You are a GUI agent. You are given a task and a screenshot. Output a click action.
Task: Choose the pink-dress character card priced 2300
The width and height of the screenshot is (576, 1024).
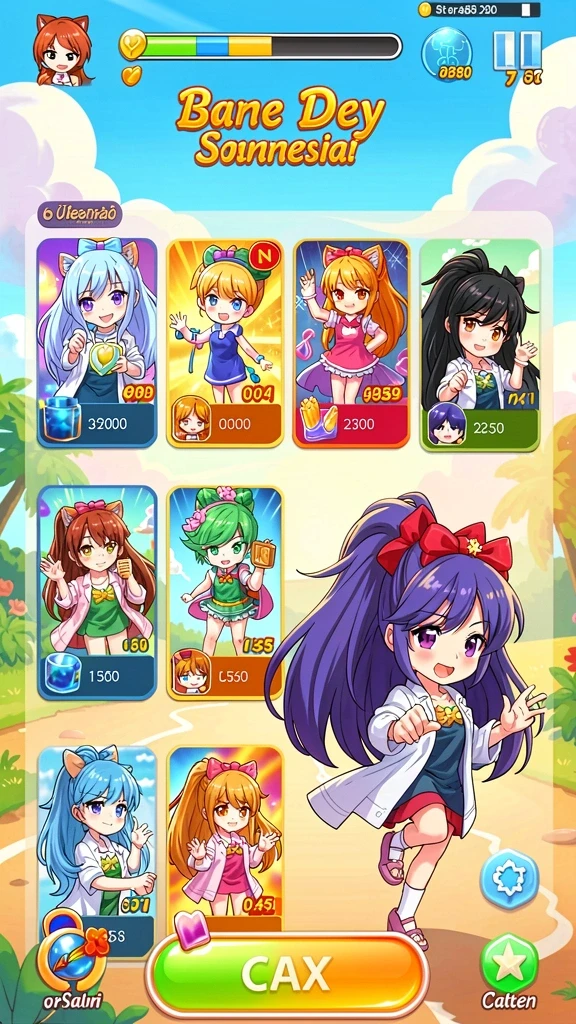(352, 343)
